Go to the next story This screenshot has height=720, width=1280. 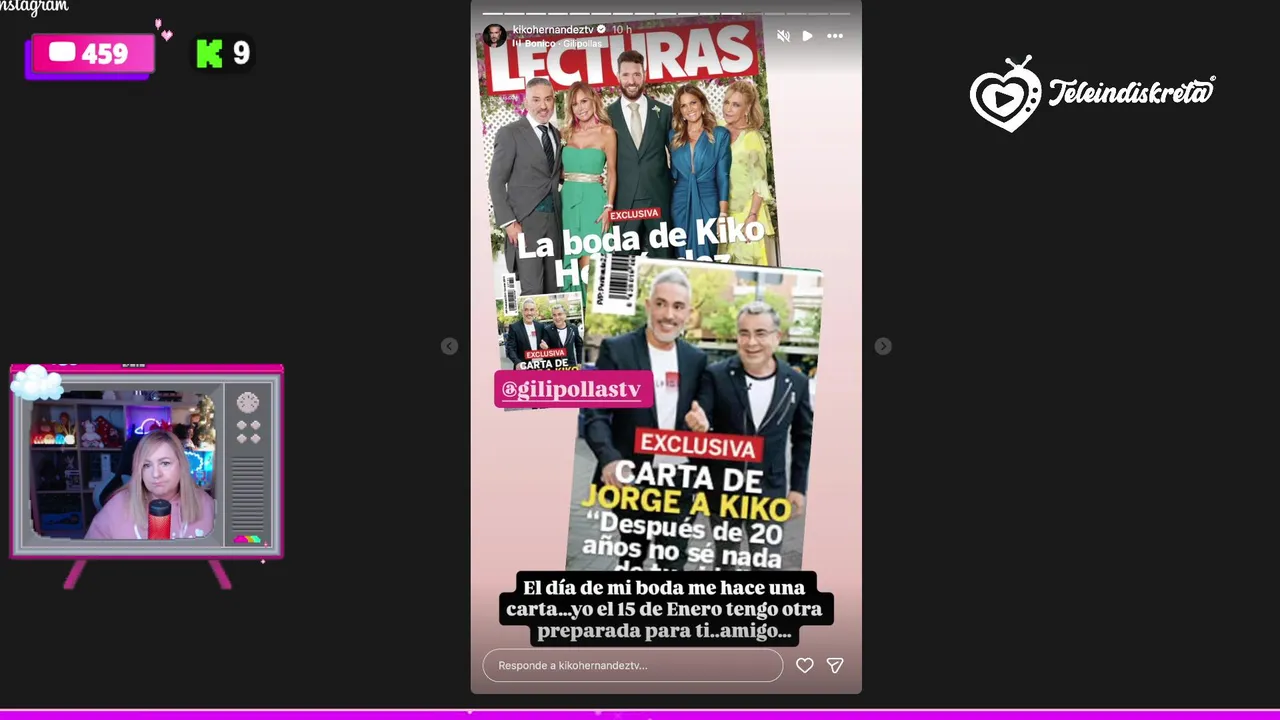(x=882, y=346)
